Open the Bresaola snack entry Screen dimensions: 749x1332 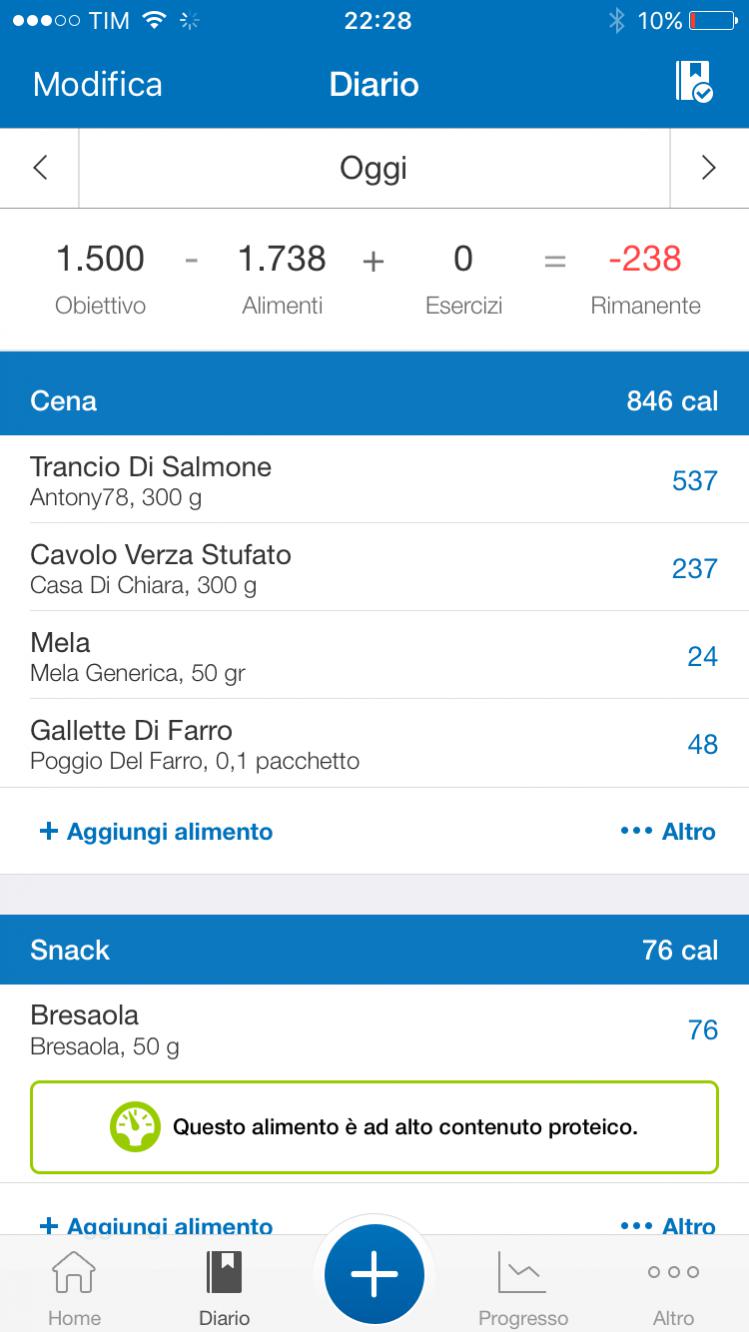tap(374, 1030)
